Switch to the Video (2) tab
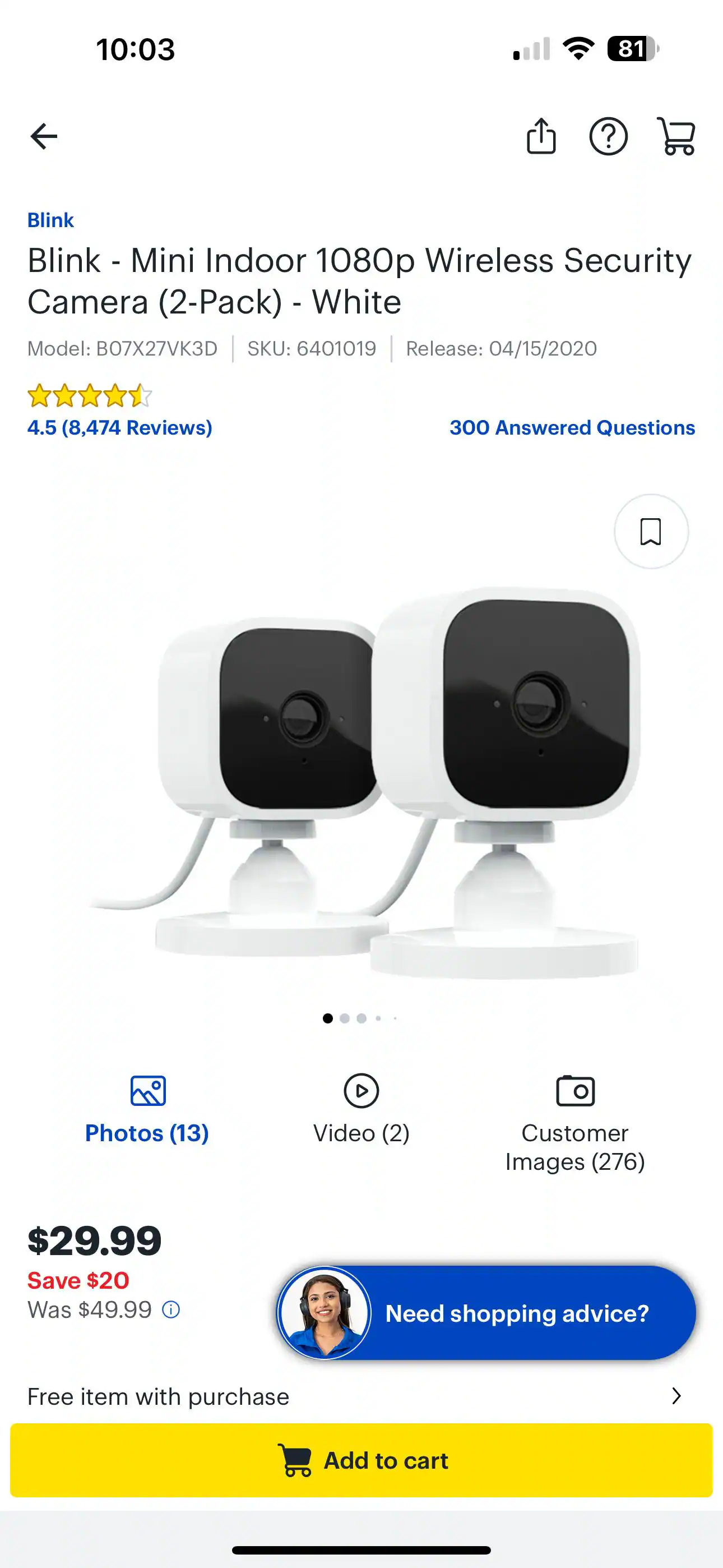 tap(361, 1133)
